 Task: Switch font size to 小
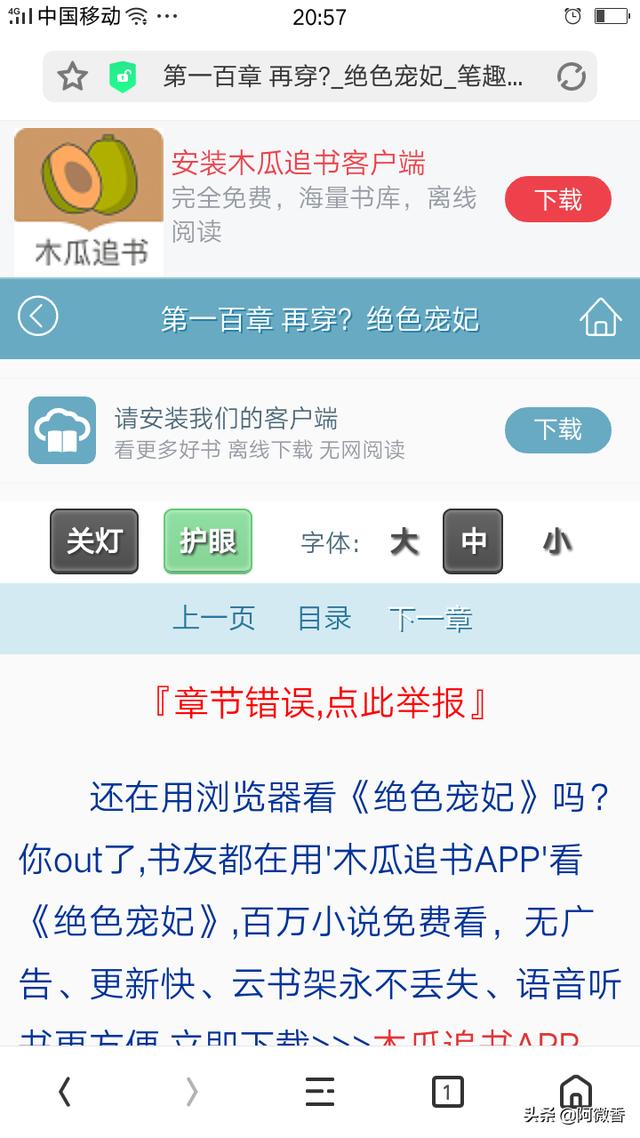click(557, 542)
